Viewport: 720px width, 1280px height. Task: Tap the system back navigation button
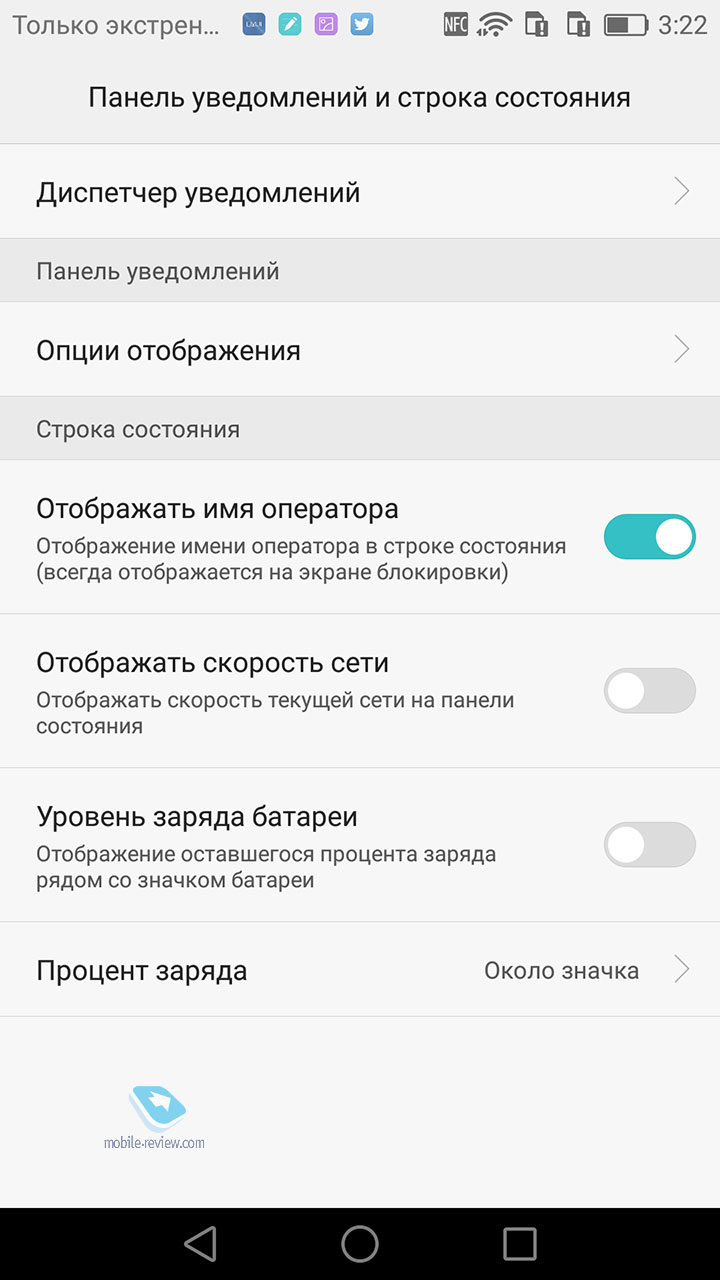201,1244
